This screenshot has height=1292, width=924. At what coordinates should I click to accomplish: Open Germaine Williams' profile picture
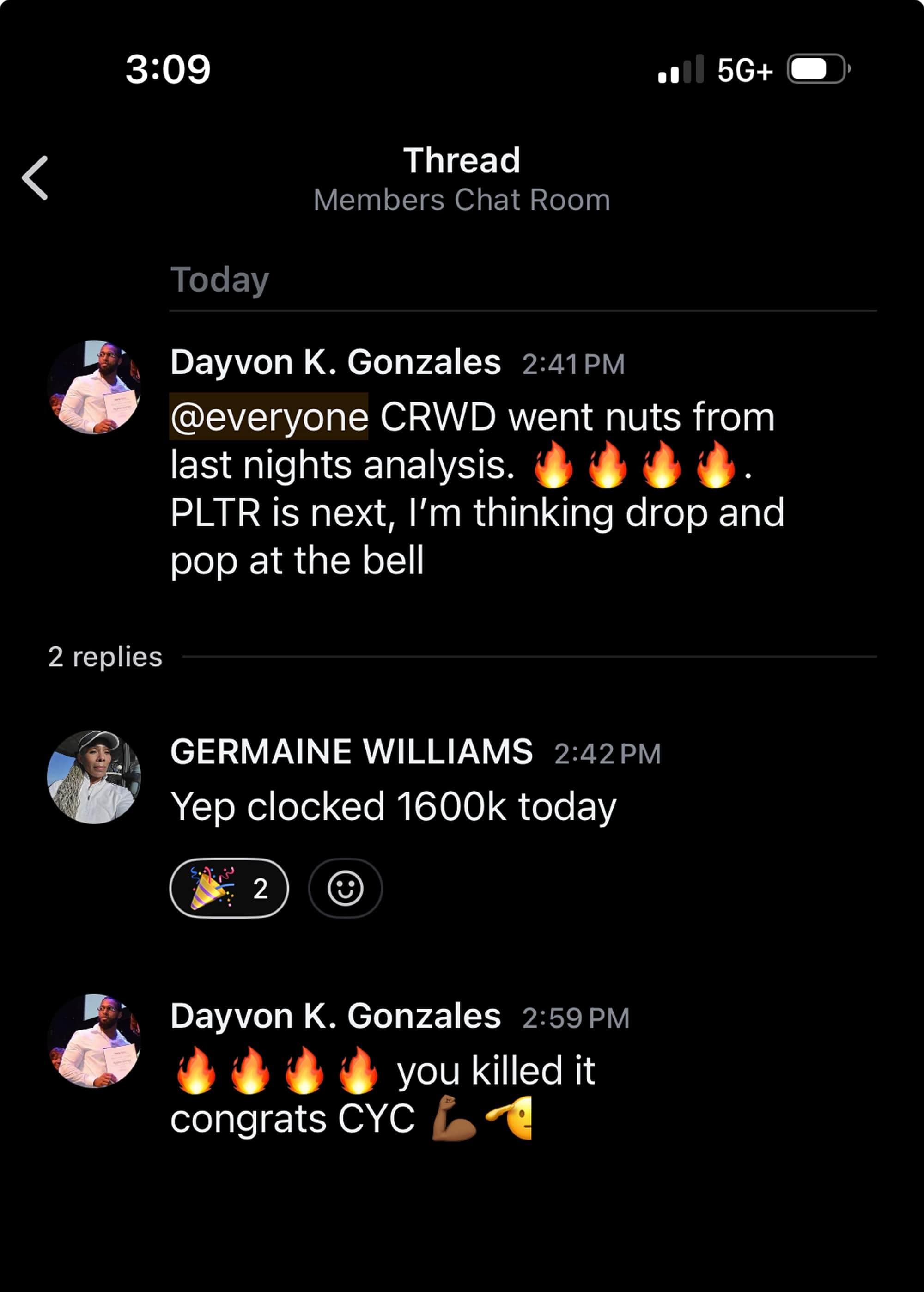[94, 777]
